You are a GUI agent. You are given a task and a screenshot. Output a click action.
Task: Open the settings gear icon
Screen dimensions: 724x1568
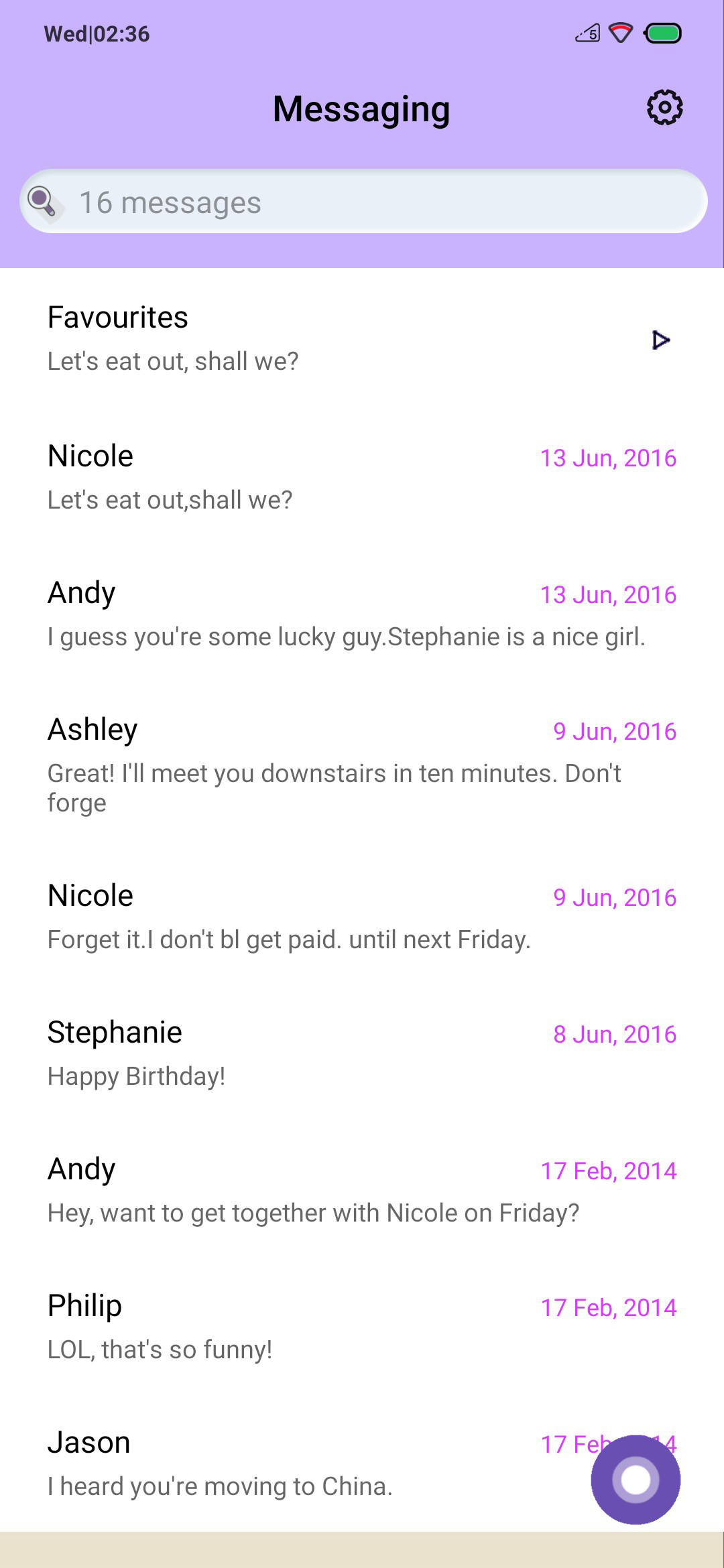[664, 107]
